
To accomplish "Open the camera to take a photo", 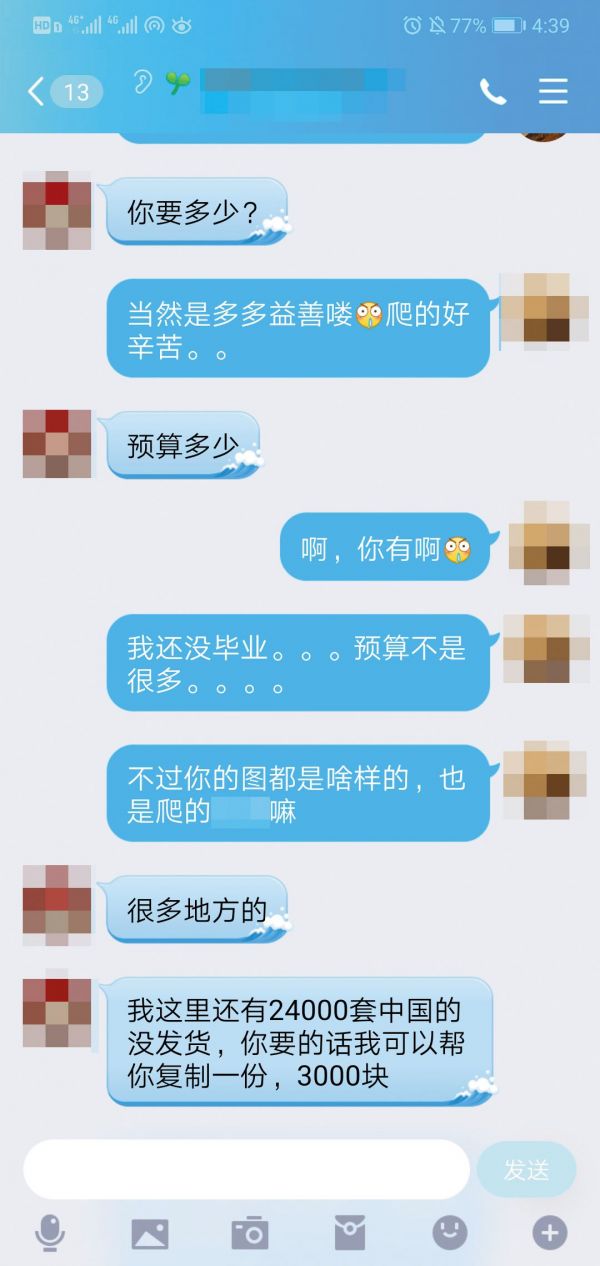I will 250,1233.
